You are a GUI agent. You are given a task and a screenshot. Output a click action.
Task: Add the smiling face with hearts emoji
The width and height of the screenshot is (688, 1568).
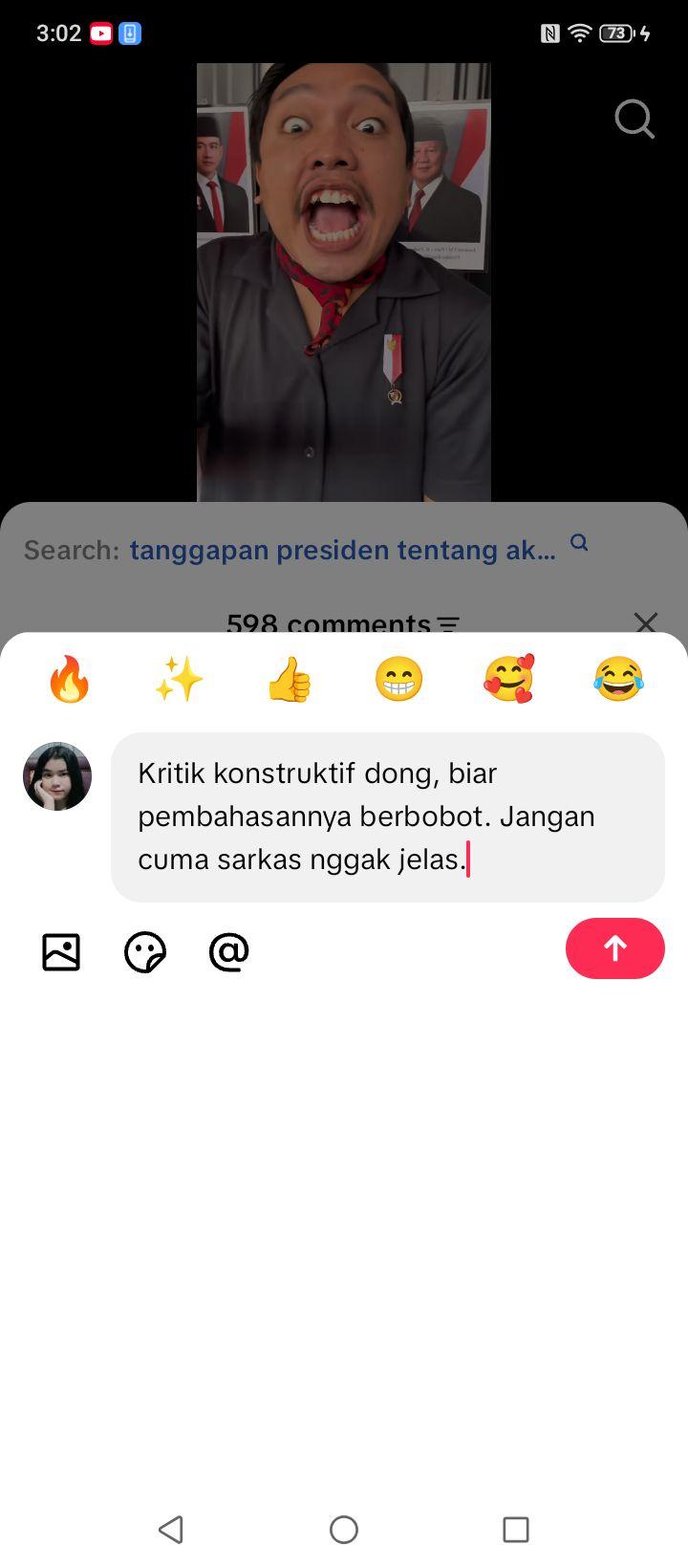(509, 680)
